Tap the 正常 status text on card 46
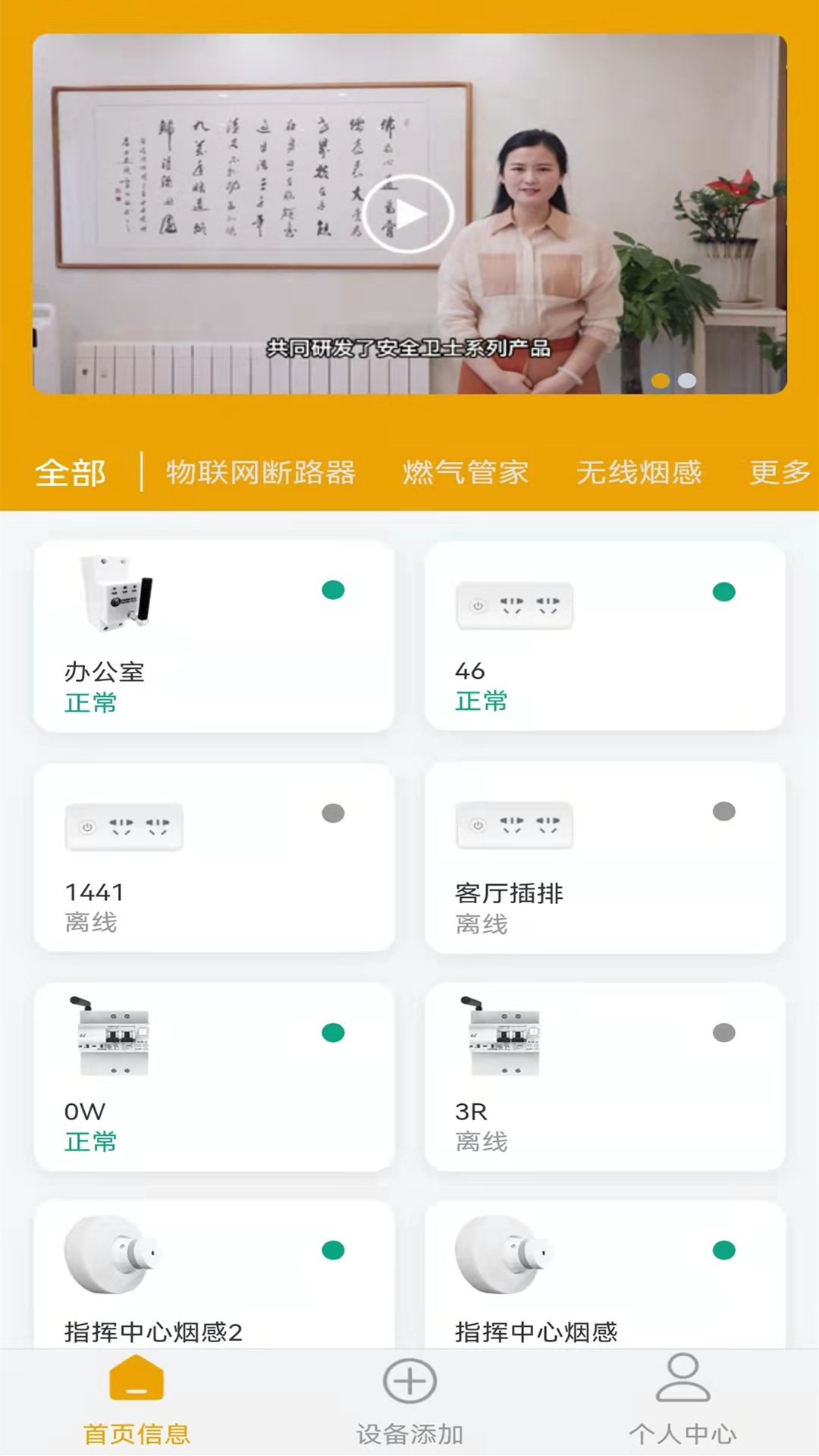The height and width of the screenshot is (1456, 819). (481, 701)
